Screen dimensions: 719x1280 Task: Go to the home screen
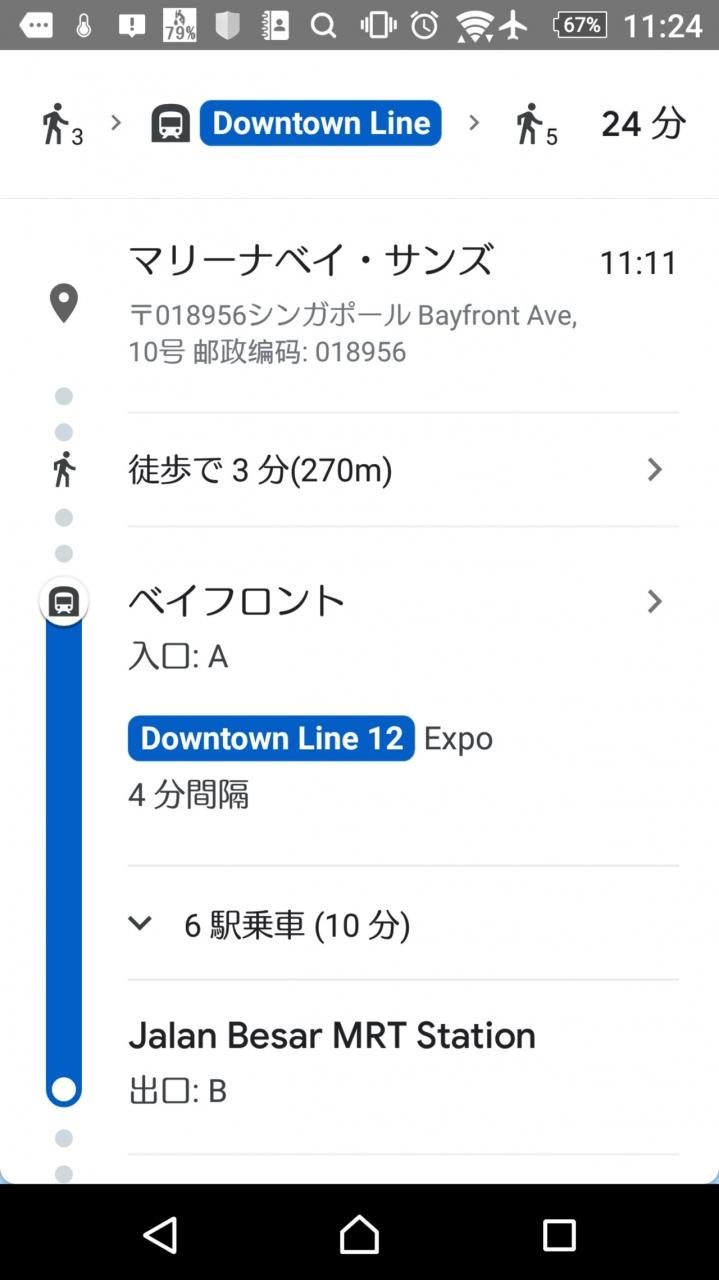pos(359,1235)
